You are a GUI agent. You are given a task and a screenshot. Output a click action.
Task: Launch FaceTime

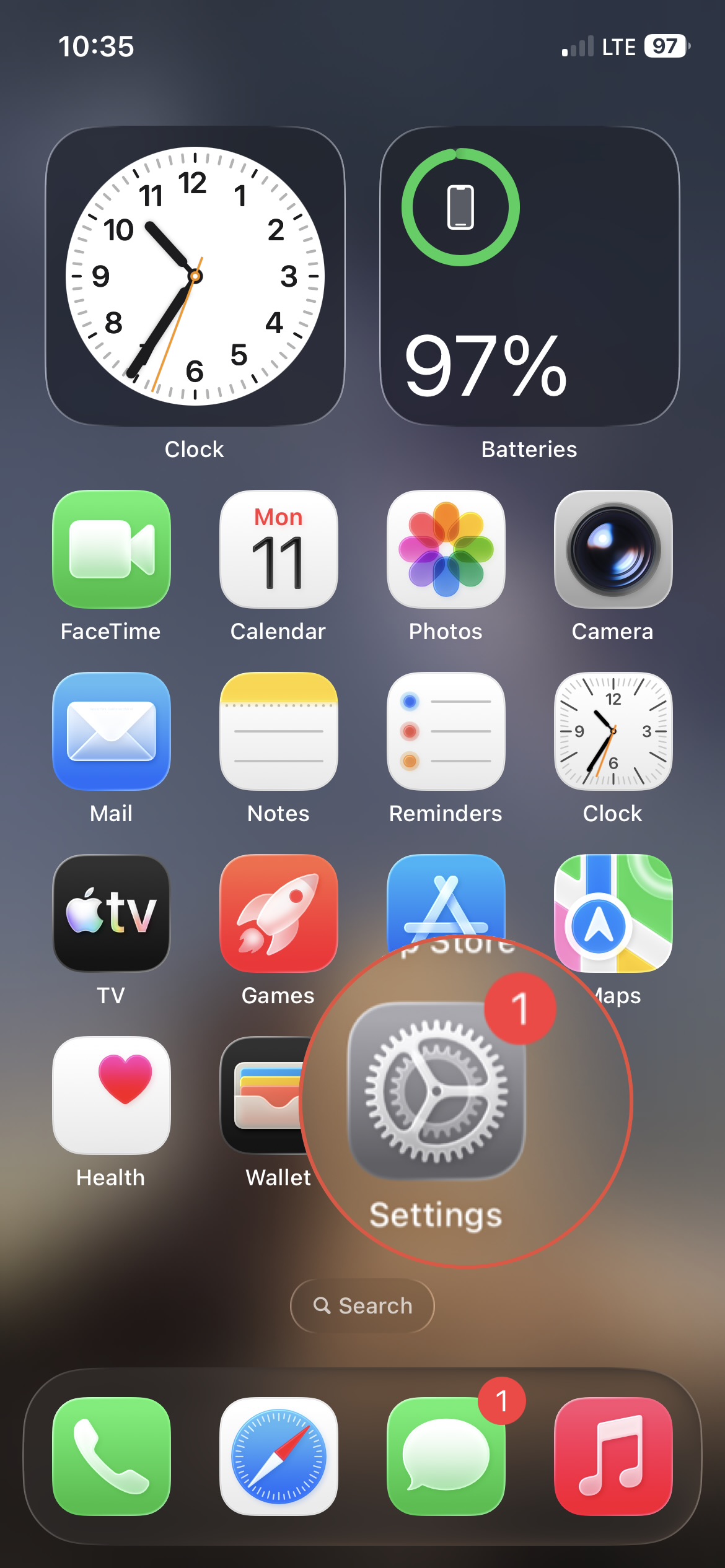(x=112, y=549)
